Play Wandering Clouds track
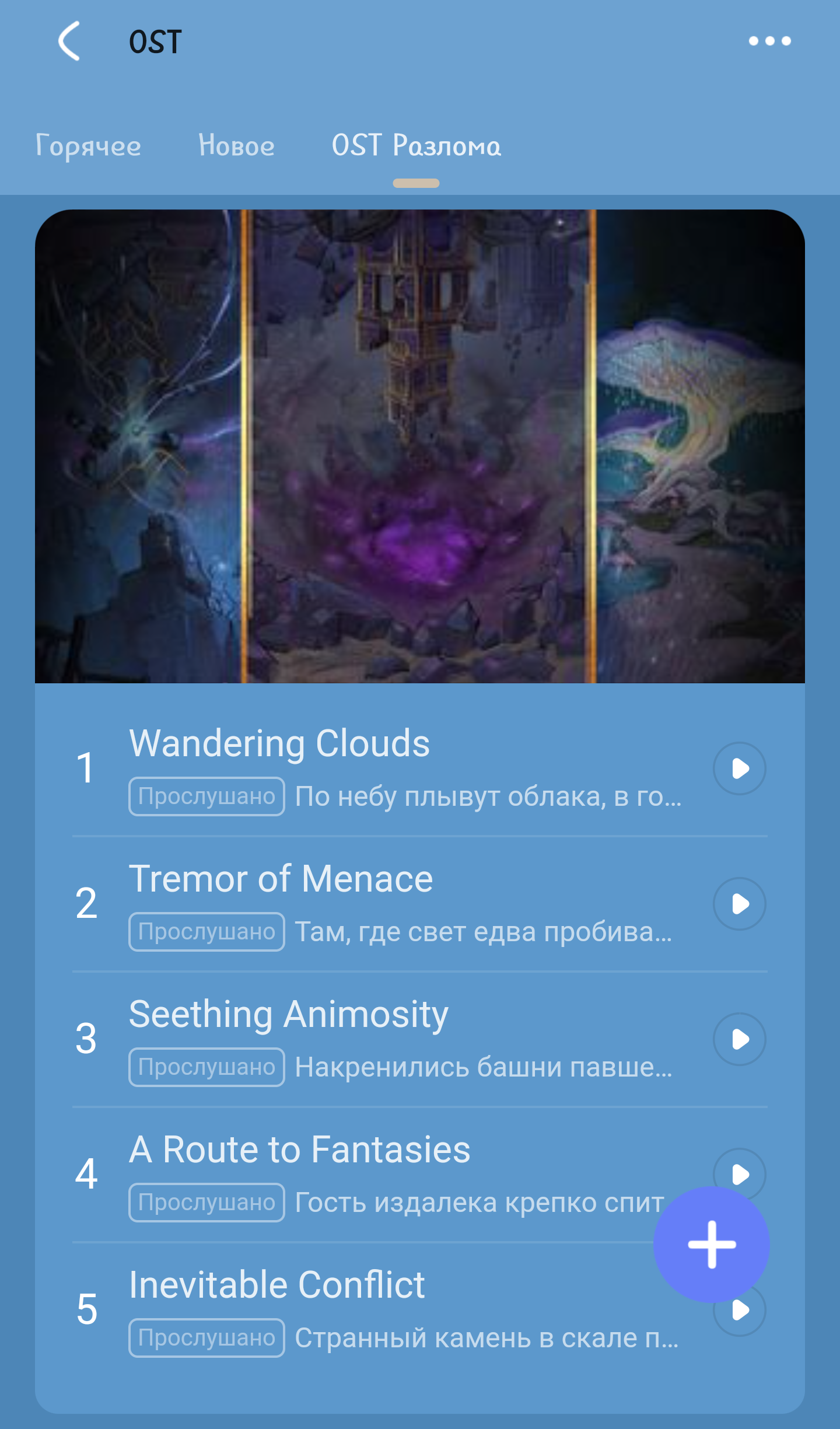Screen dimensions: 840x1429 point(739,768)
